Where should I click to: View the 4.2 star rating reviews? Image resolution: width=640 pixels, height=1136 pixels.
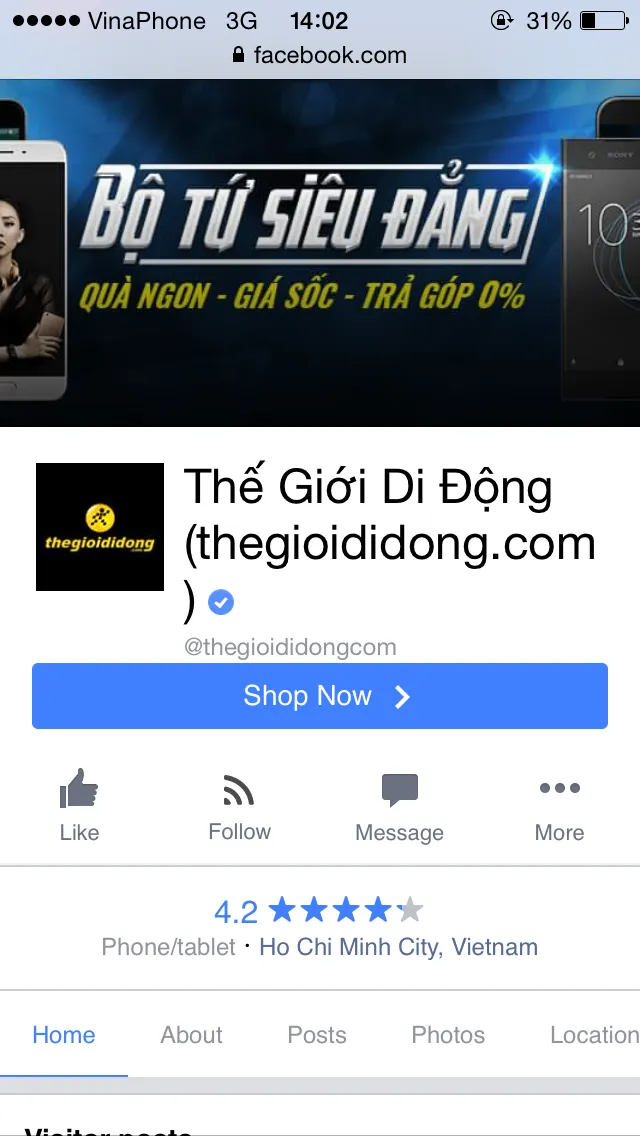319,911
